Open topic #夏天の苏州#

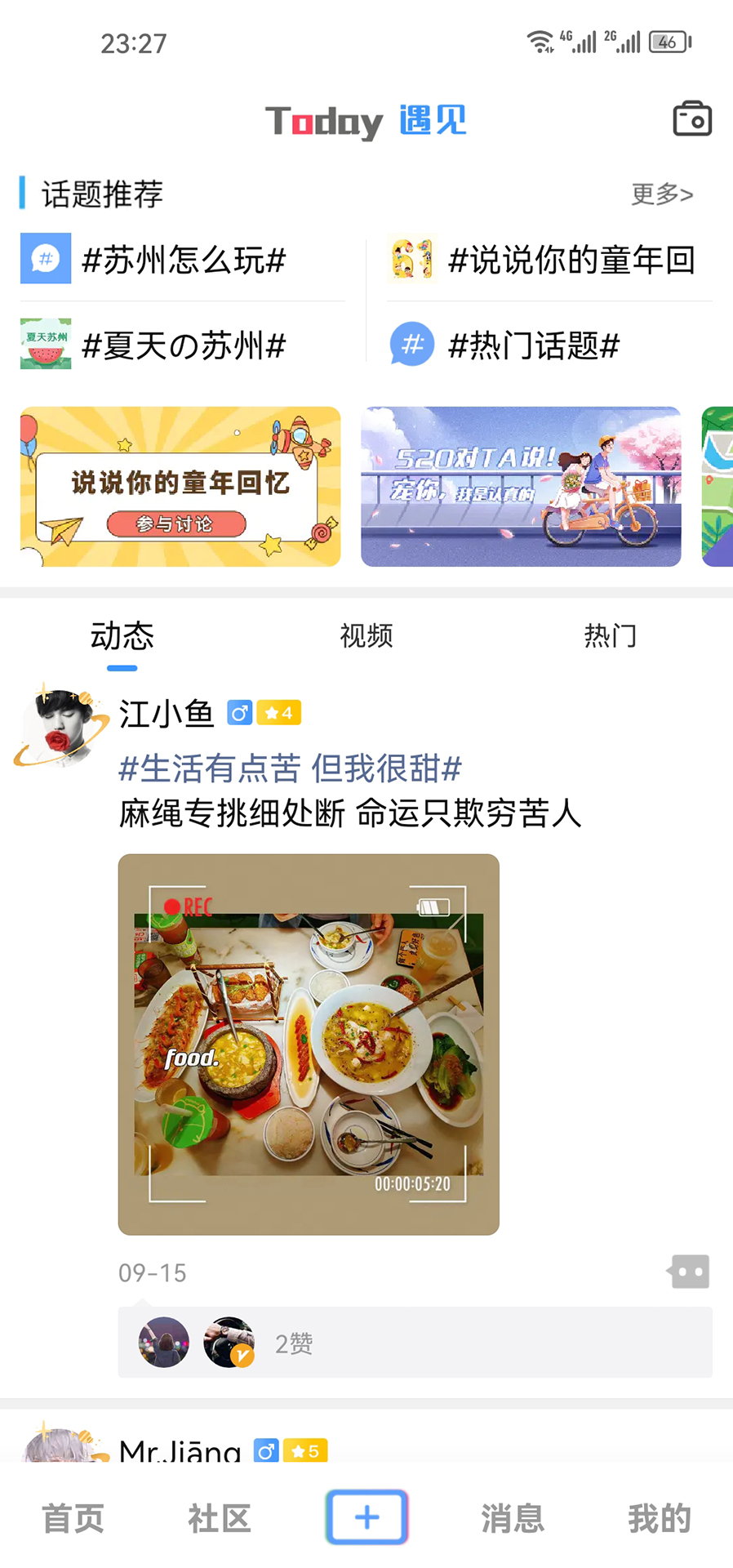[183, 345]
